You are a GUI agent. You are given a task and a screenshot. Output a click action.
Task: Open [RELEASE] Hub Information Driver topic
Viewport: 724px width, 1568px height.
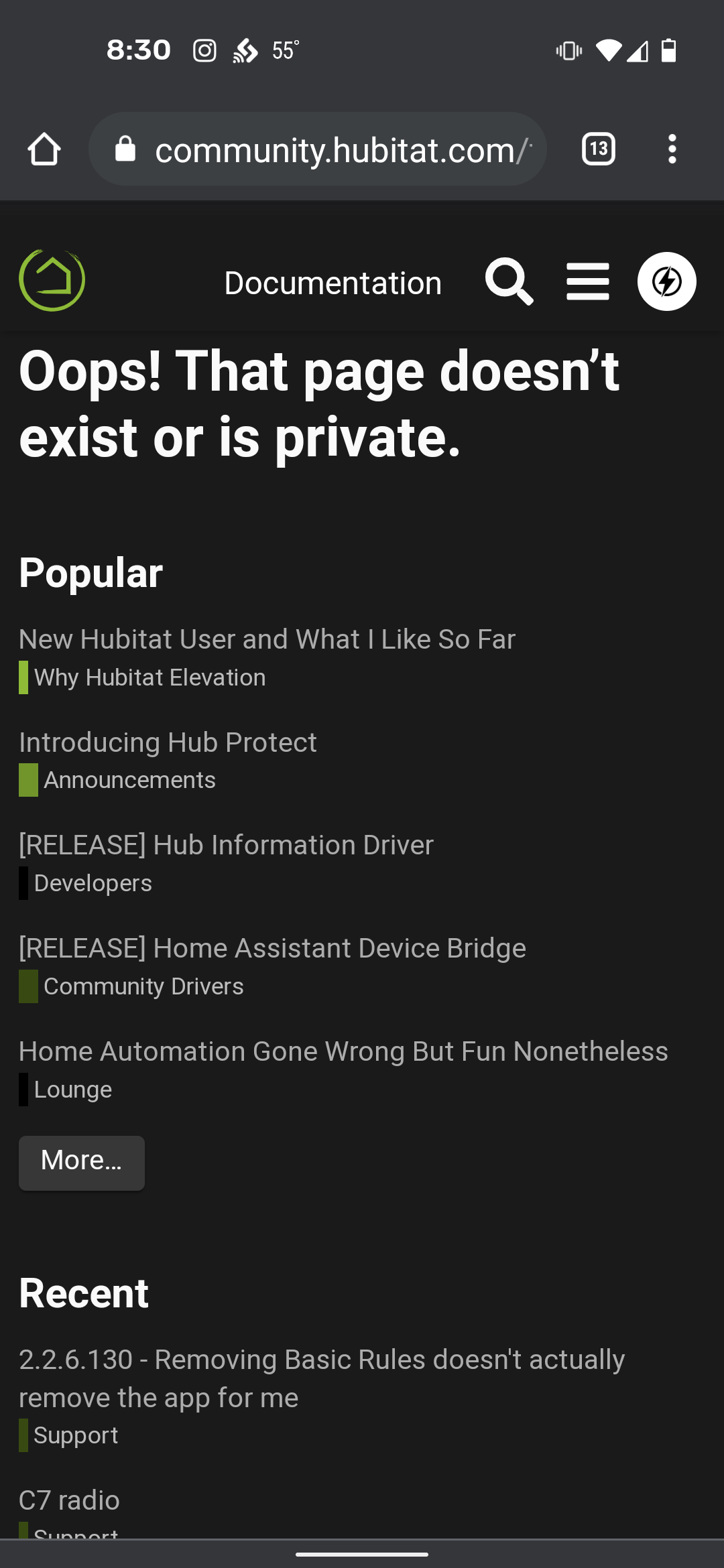[x=226, y=845]
